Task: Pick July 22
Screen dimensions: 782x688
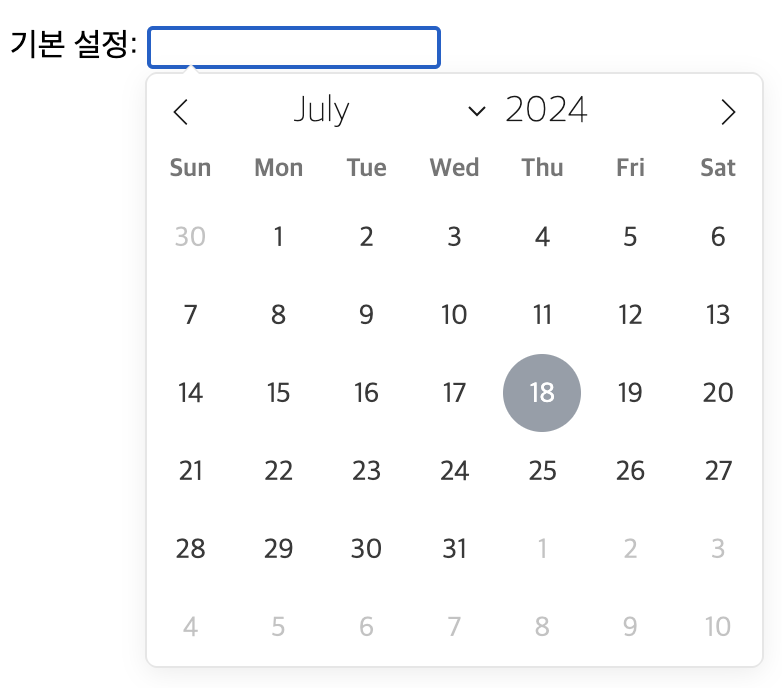Action: tap(278, 471)
